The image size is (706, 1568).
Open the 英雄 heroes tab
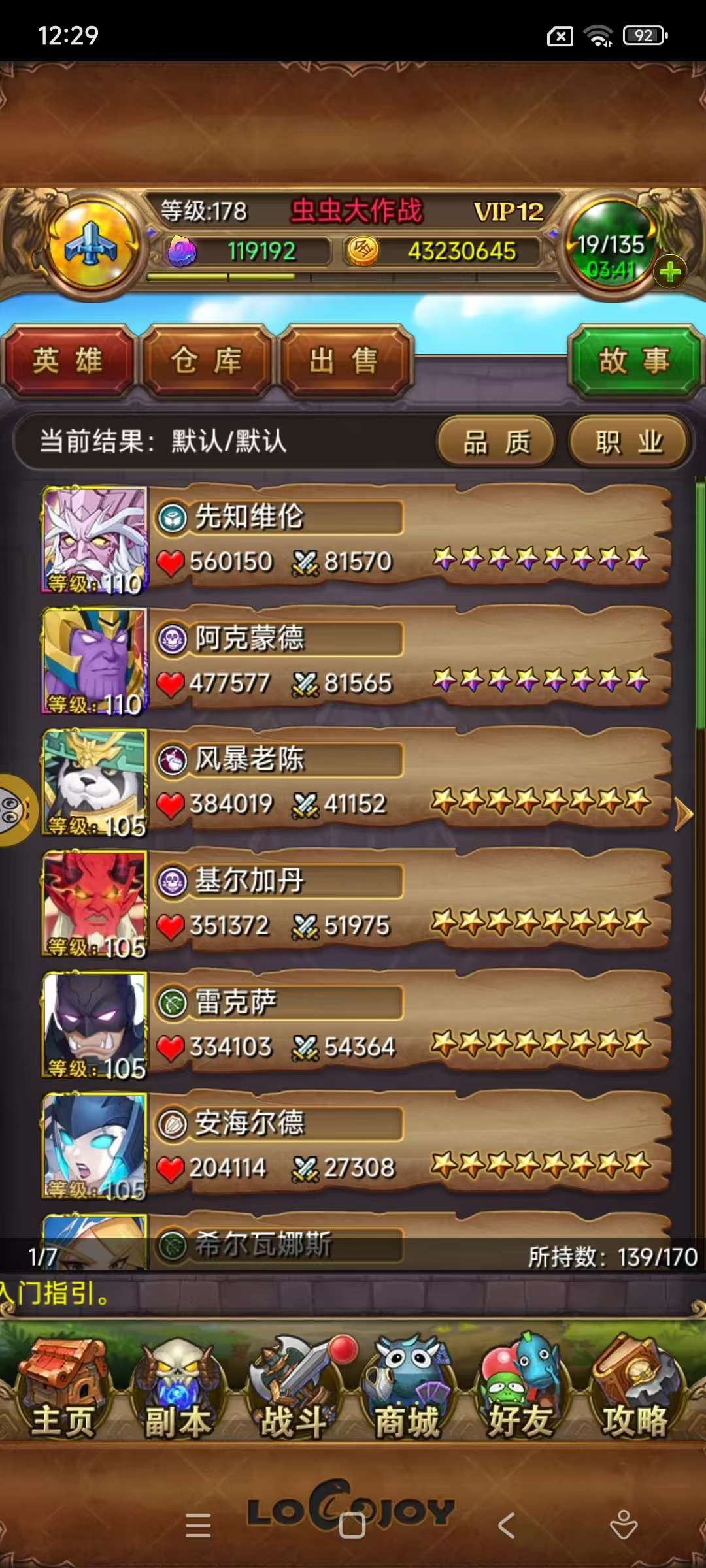(x=68, y=361)
